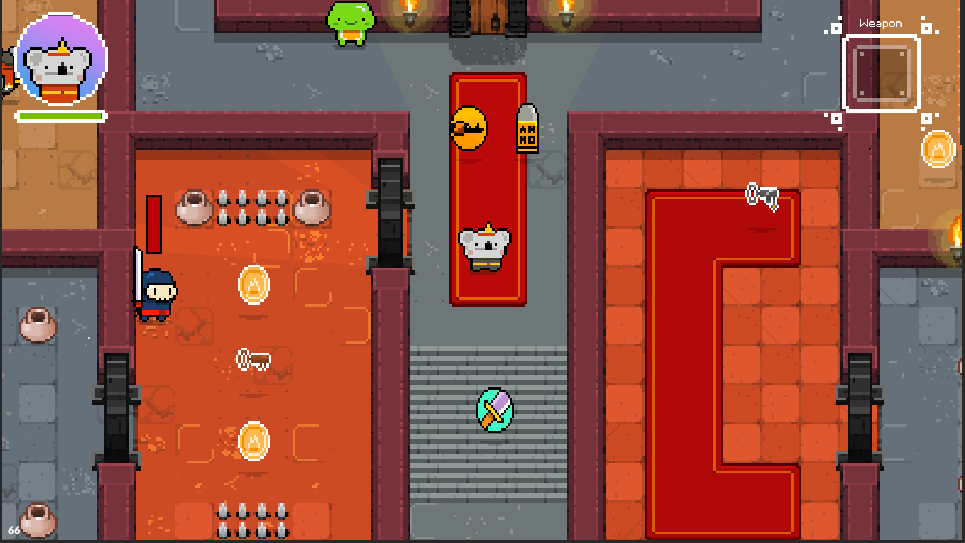This screenshot has width=965, height=543.
Task: Tap the empty Weapon slot
Action: tap(881, 73)
